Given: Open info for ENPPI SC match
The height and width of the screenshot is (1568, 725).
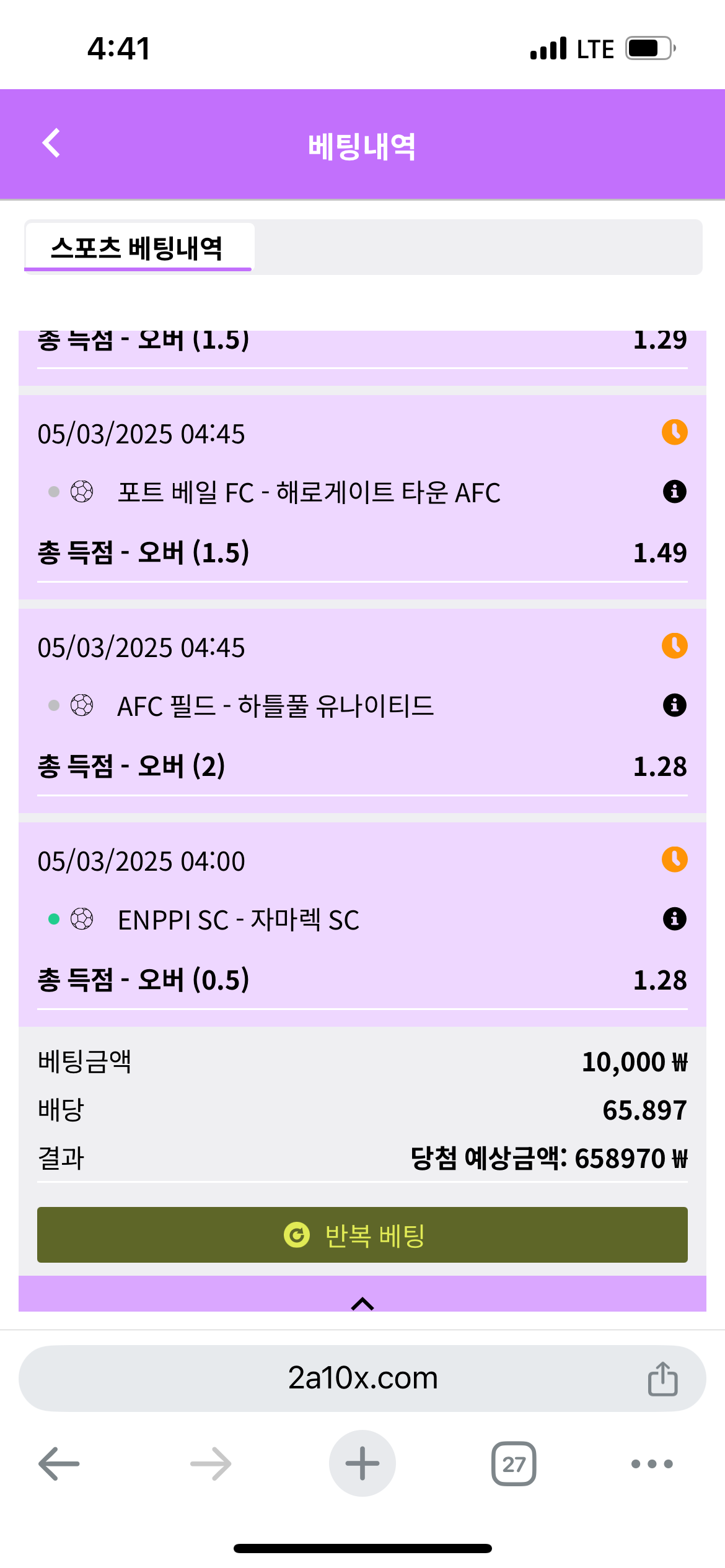Looking at the screenshot, I should pos(674,919).
